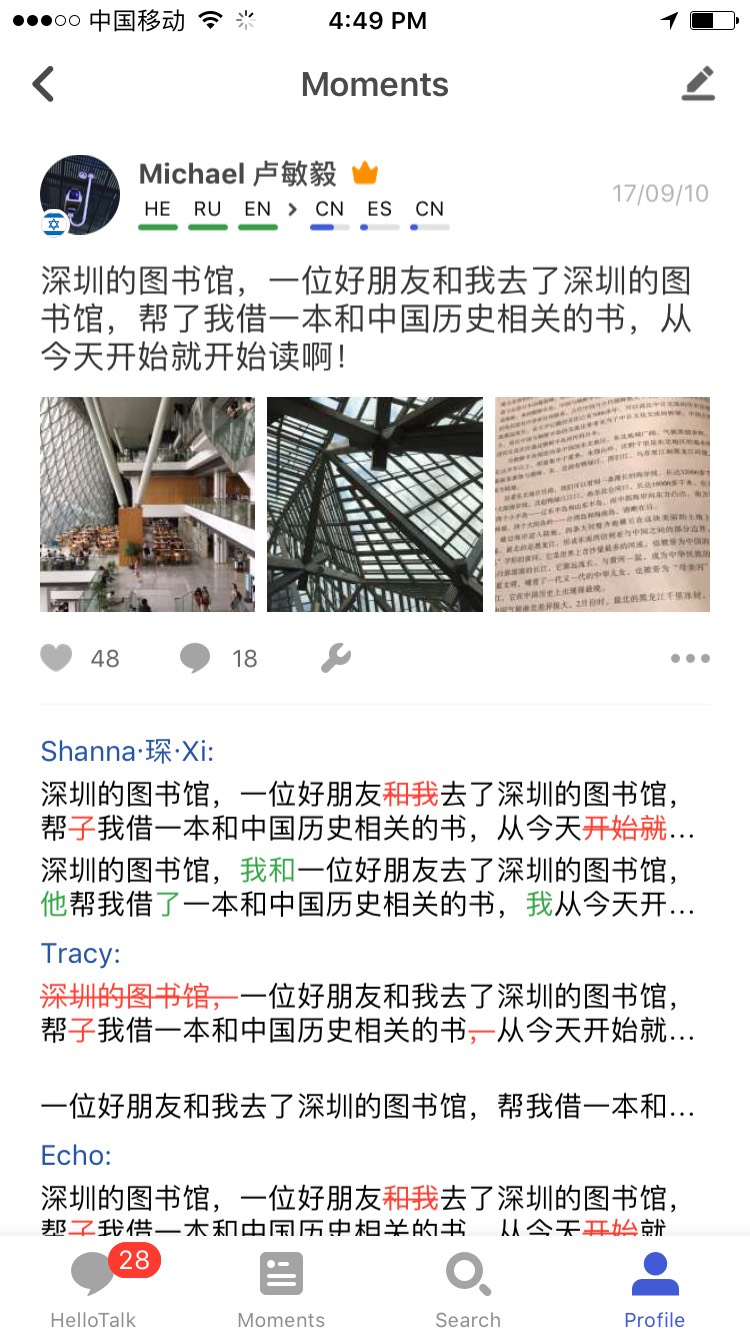750x1334 pixels.
Task: Correct the post using the wrench icon
Action: [336, 658]
